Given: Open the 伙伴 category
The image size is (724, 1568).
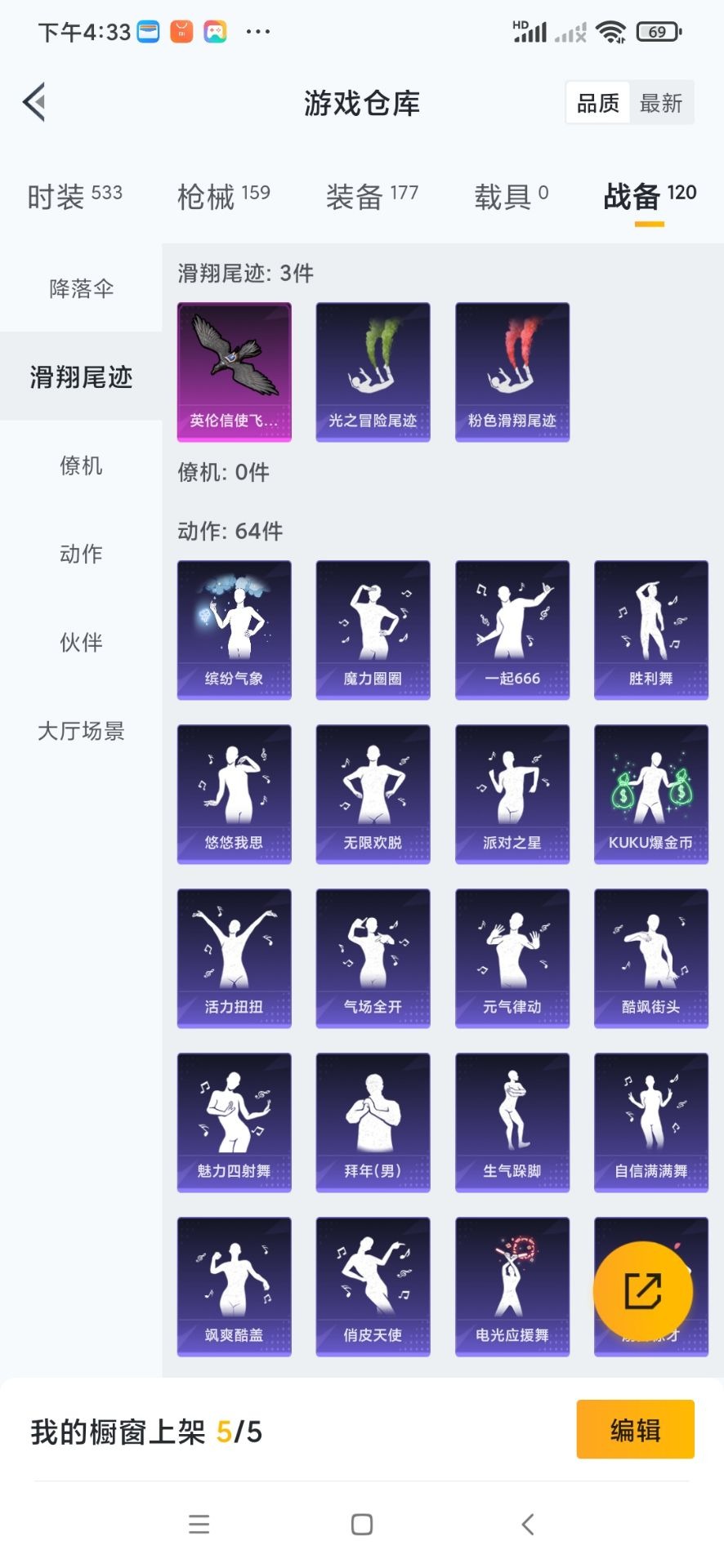Looking at the screenshot, I should [81, 643].
